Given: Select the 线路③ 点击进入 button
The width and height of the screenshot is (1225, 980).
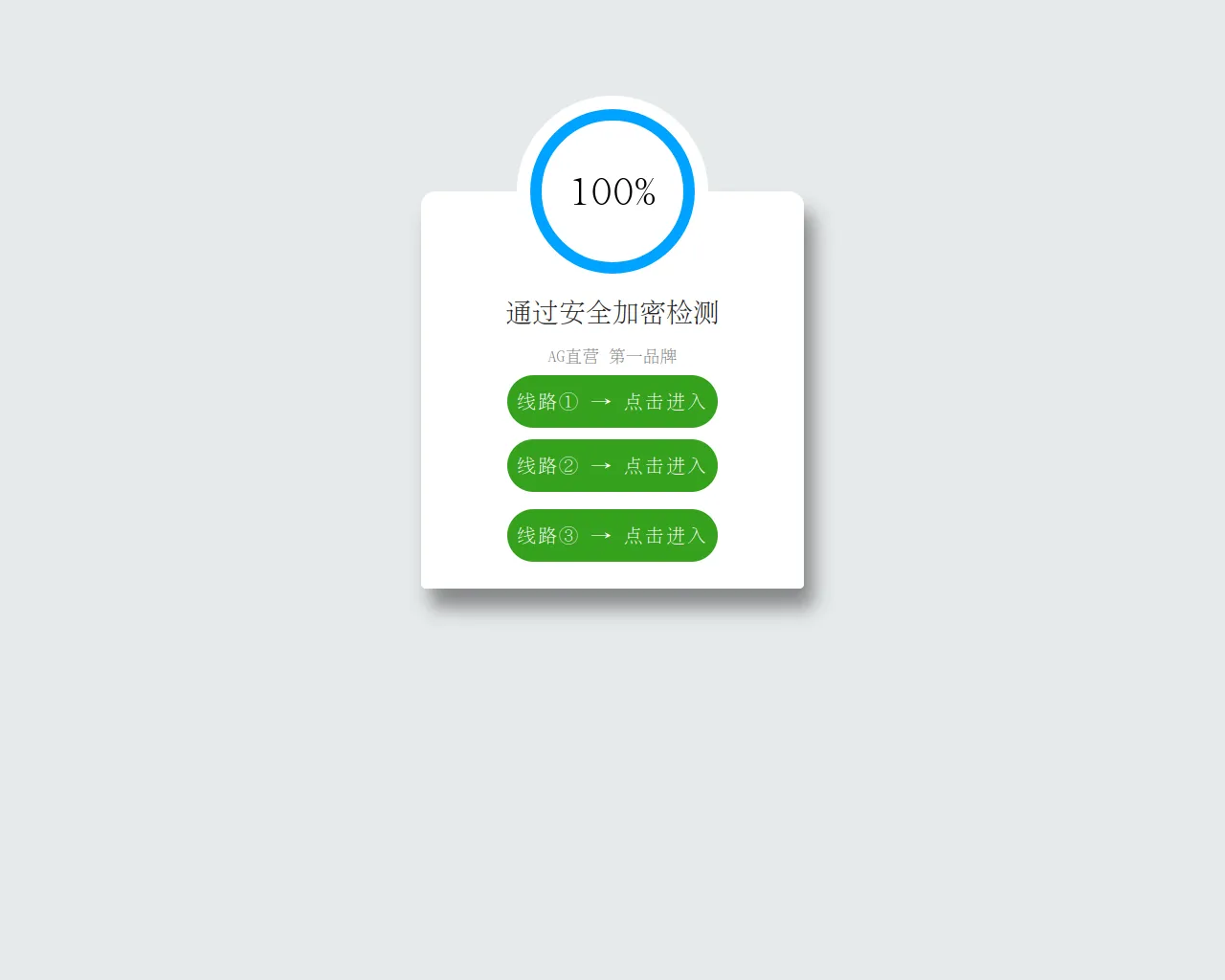Looking at the screenshot, I should click(x=612, y=536).
